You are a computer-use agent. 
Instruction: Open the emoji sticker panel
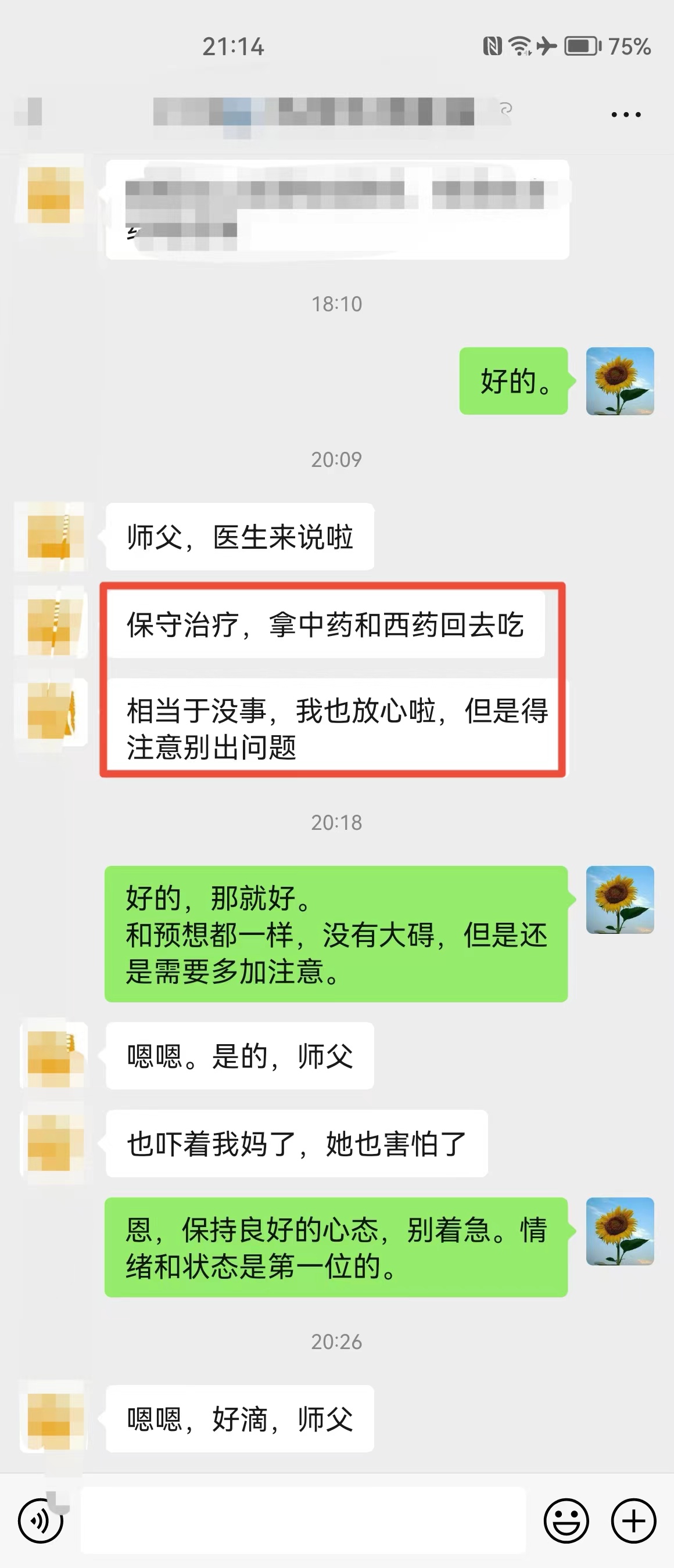click(565, 1520)
